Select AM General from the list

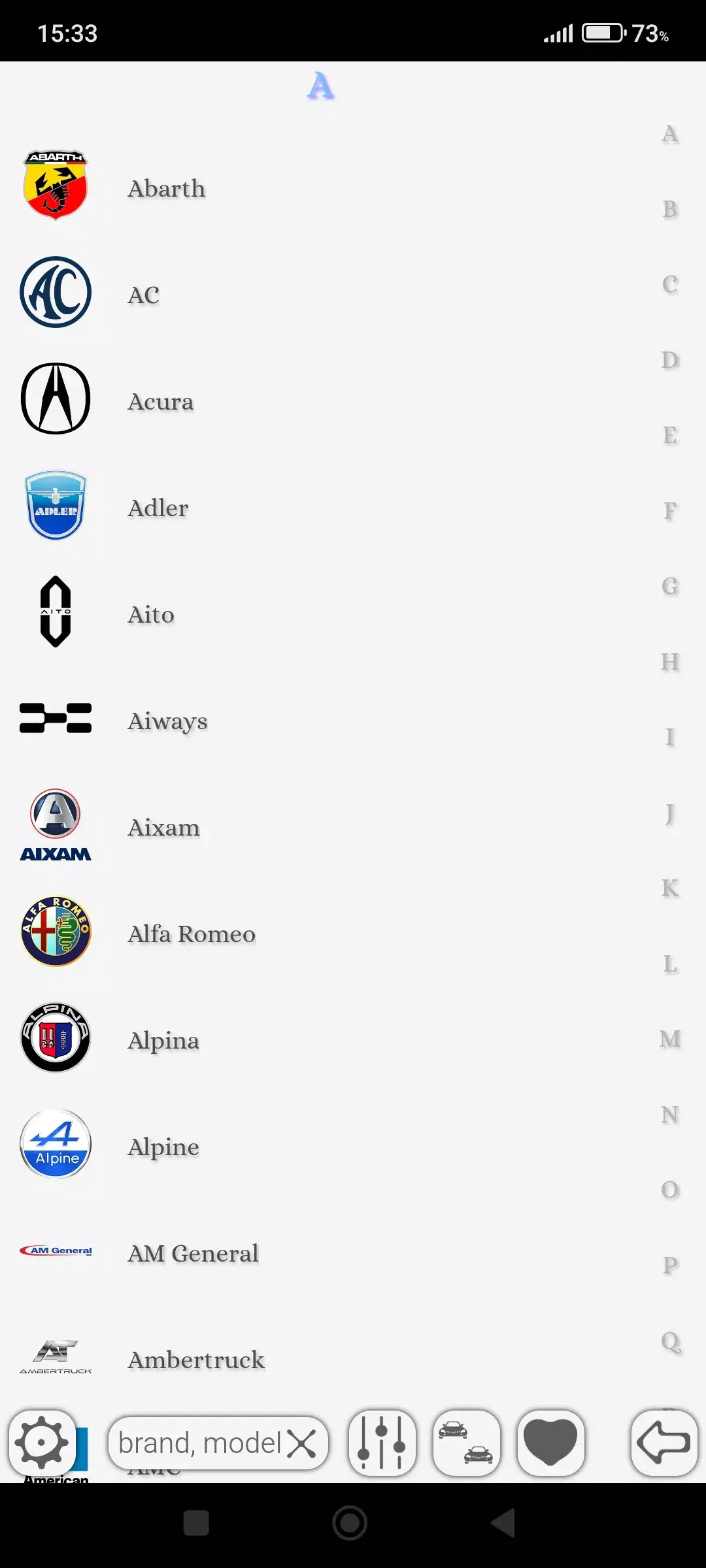(192, 1252)
